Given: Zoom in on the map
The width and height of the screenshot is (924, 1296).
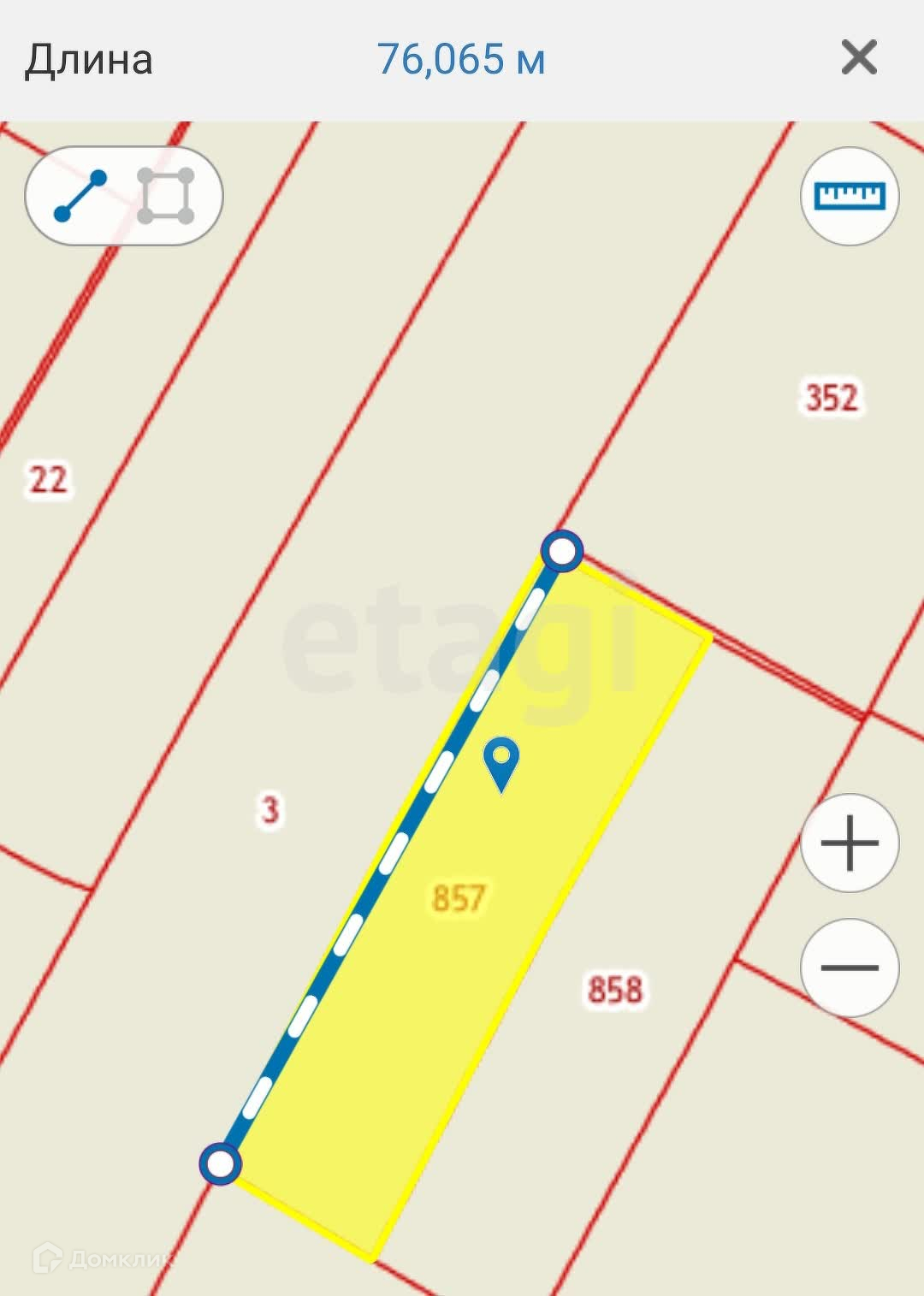Looking at the screenshot, I should pyautogui.click(x=849, y=843).
